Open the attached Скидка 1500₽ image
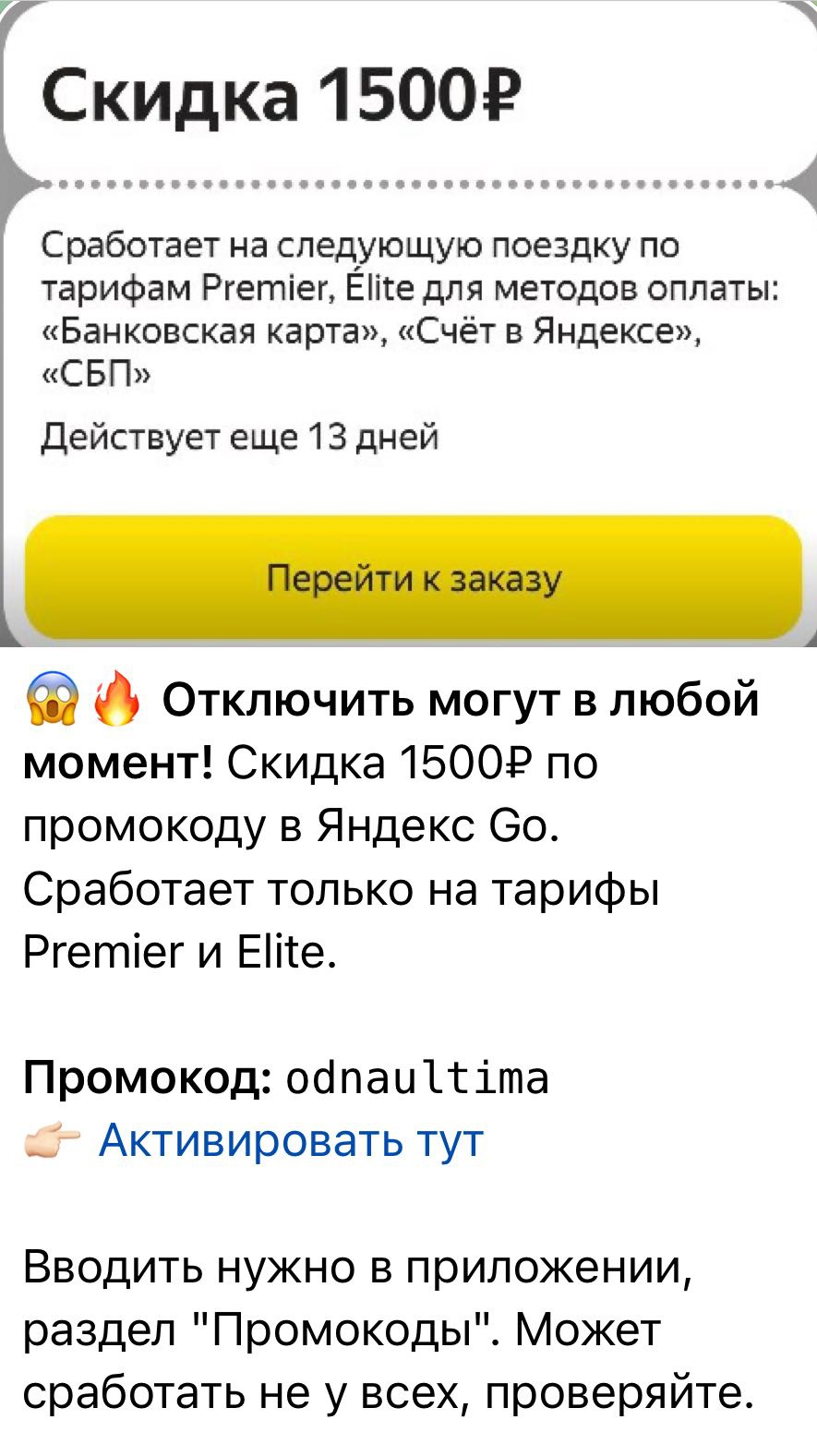The width and height of the screenshot is (817, 1456). click(408, 323)
